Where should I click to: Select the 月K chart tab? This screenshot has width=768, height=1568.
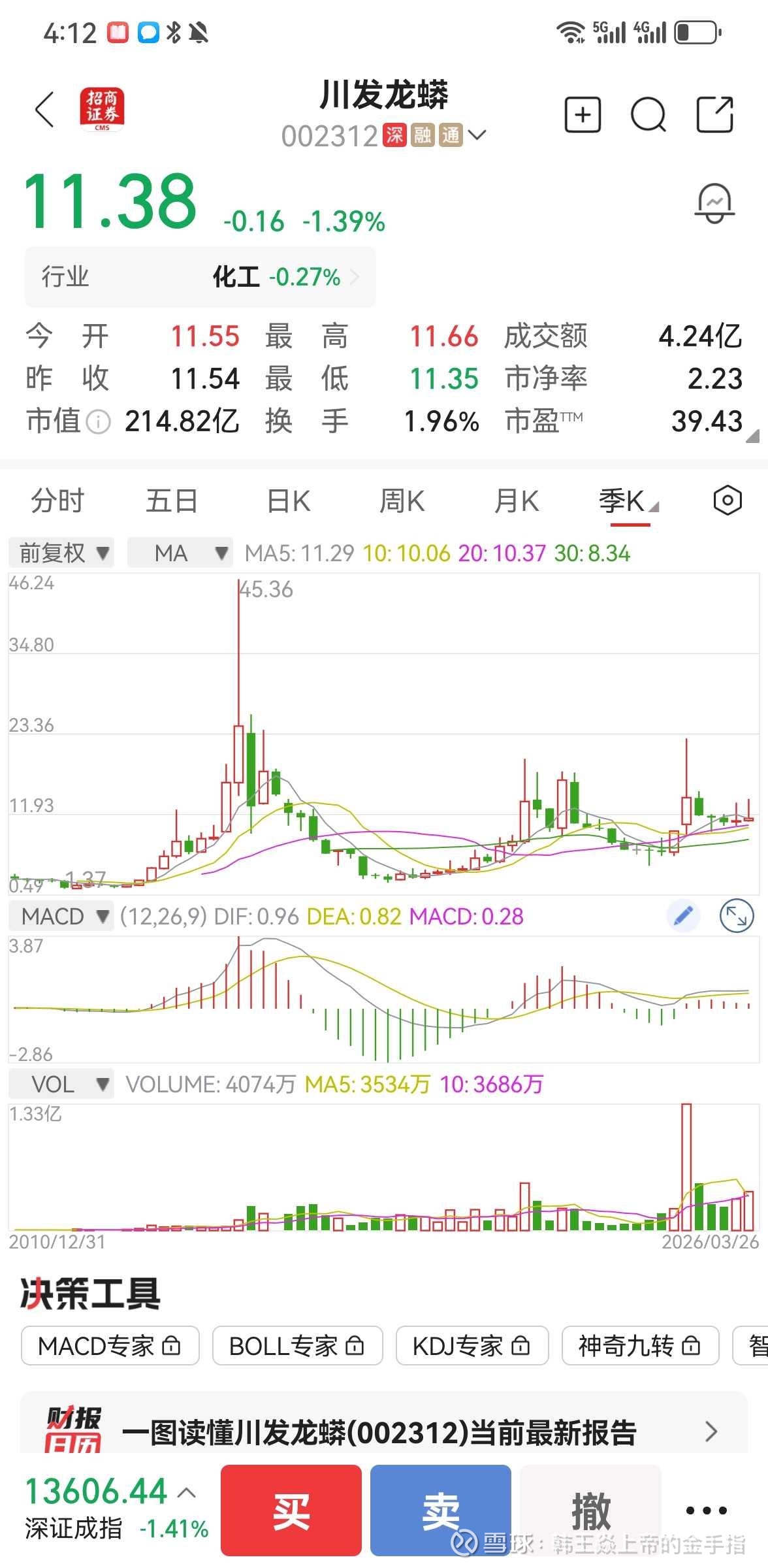coord(516,501)
